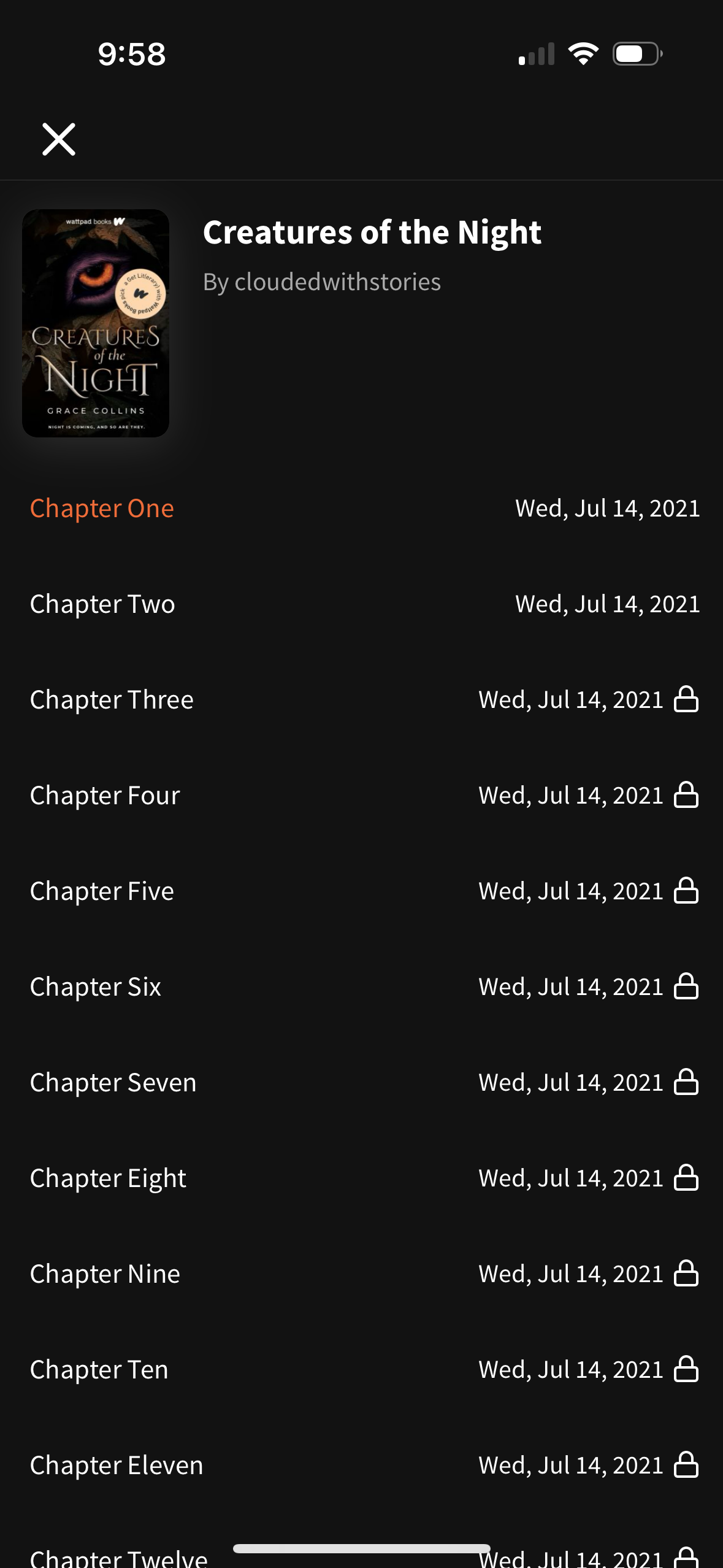Select Chapter Seven in the list
Viewport: 723px width, 1568px height.
[112, 1083]
